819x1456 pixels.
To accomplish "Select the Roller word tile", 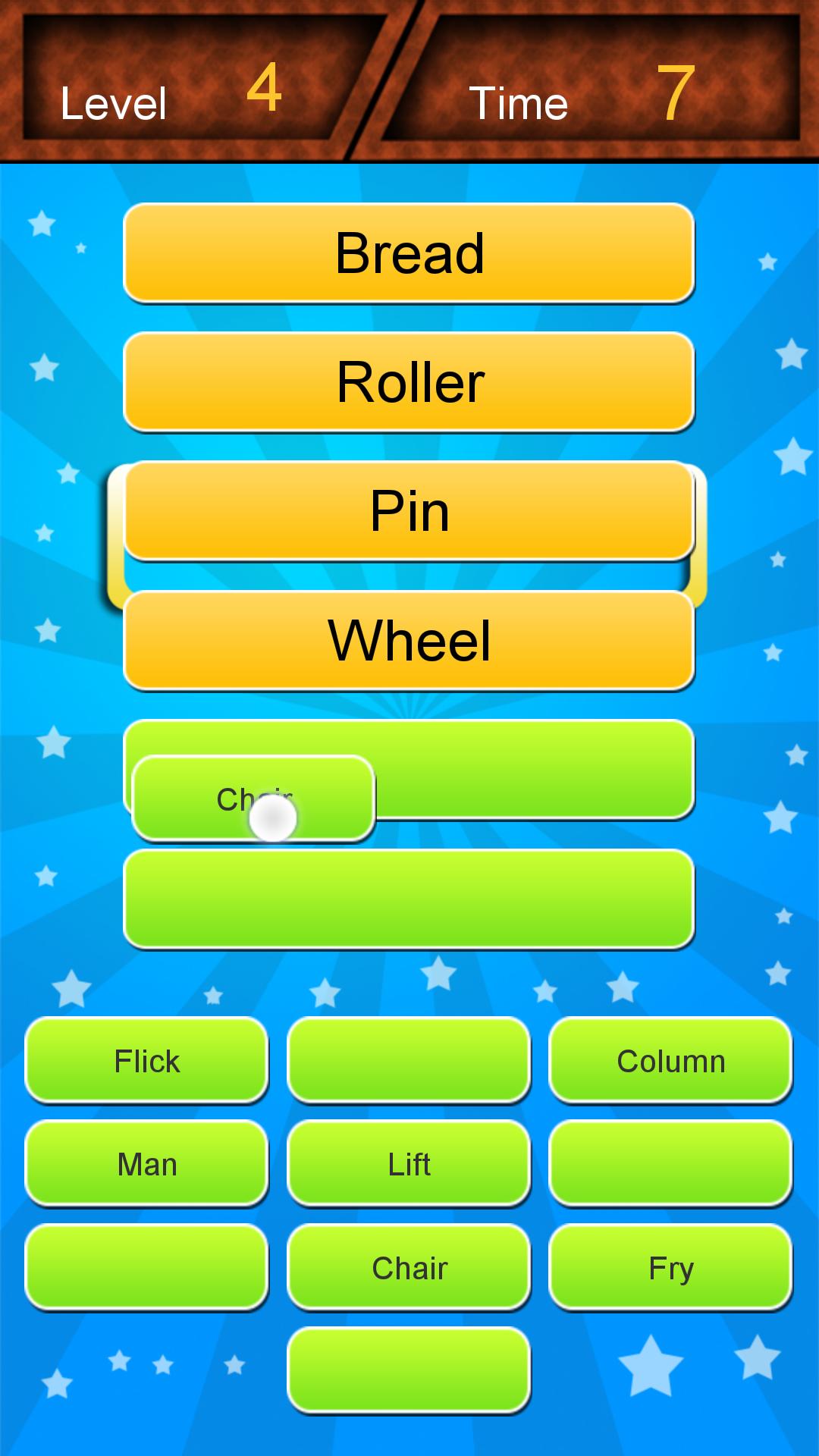I will click(409, 381).
